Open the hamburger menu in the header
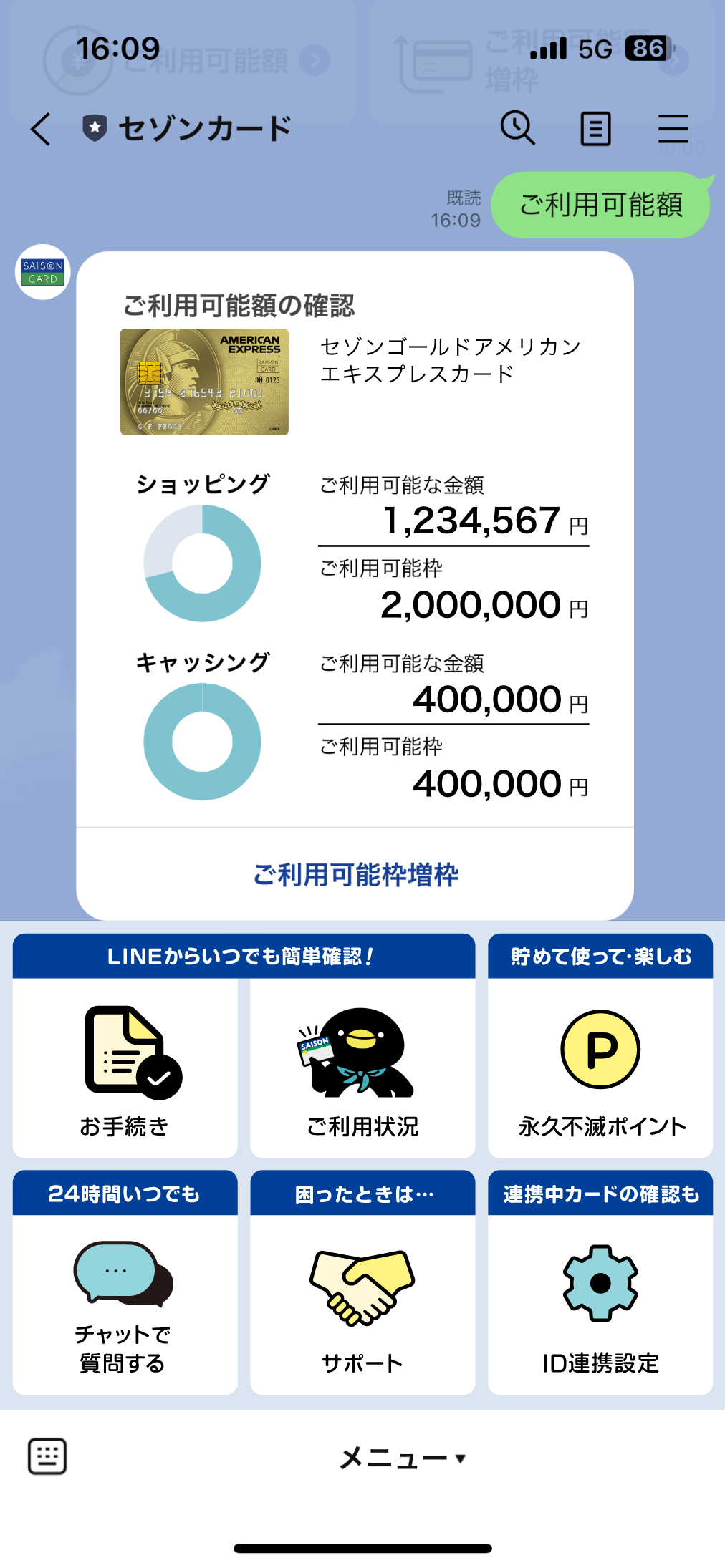The width and height of the screenshot is (725, 1568). (672, 129)
